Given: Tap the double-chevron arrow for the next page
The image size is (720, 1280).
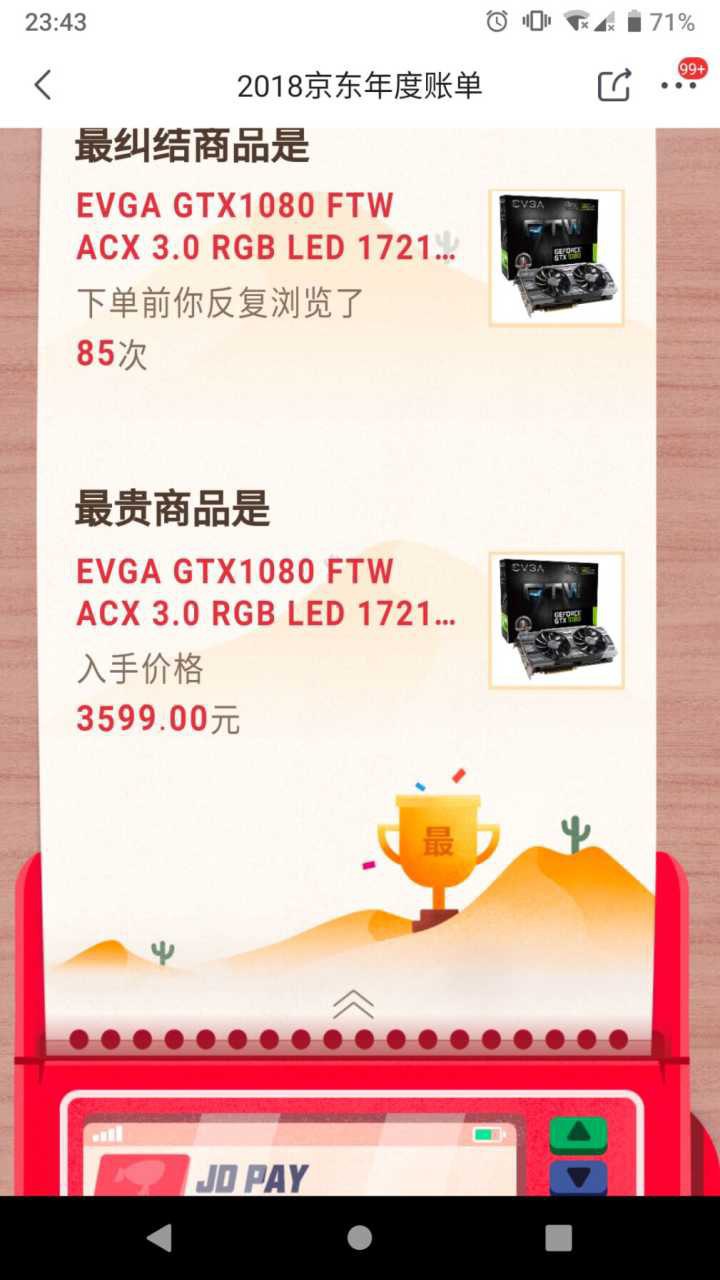Looking at the screenshot, I should [353, 1003].
